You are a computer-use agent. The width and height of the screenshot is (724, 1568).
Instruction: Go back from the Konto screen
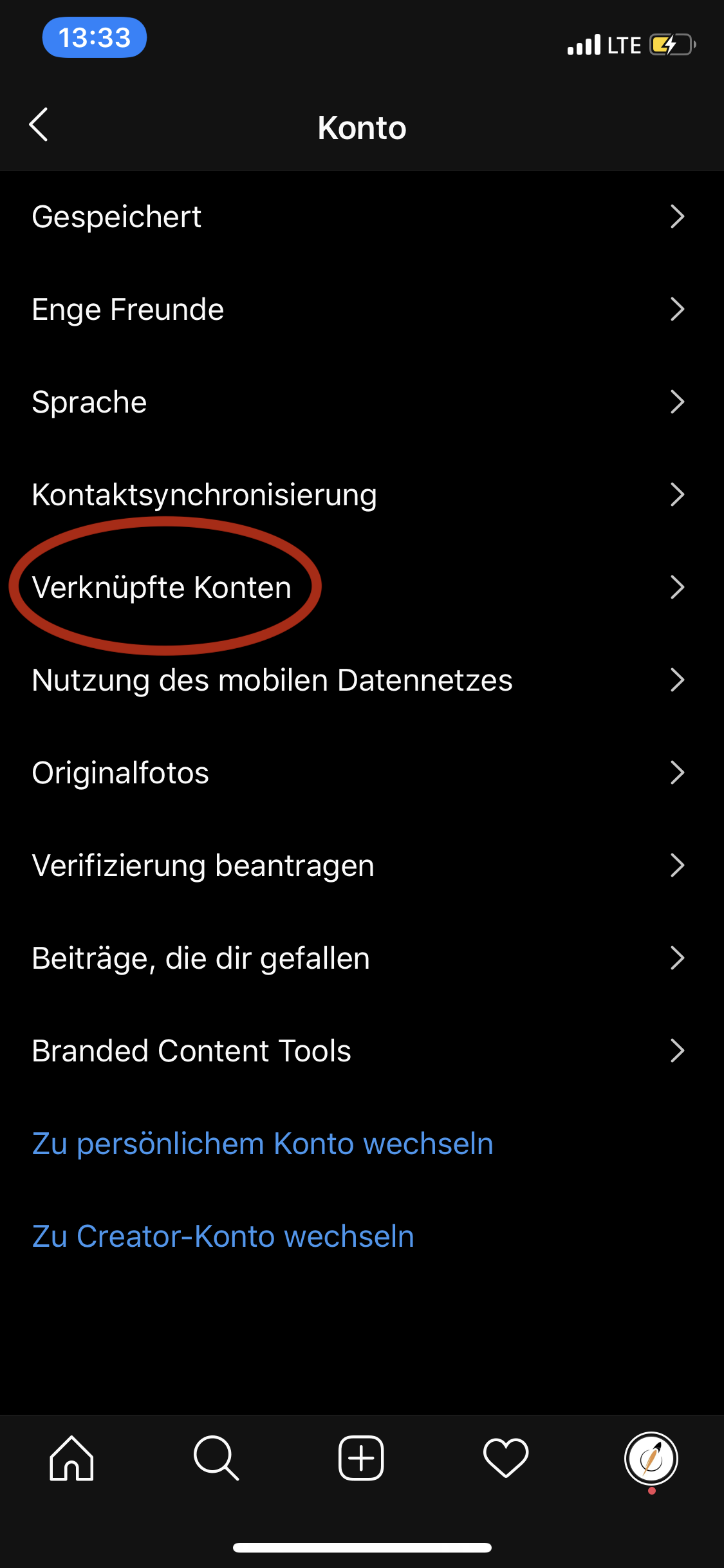(39, 125)
